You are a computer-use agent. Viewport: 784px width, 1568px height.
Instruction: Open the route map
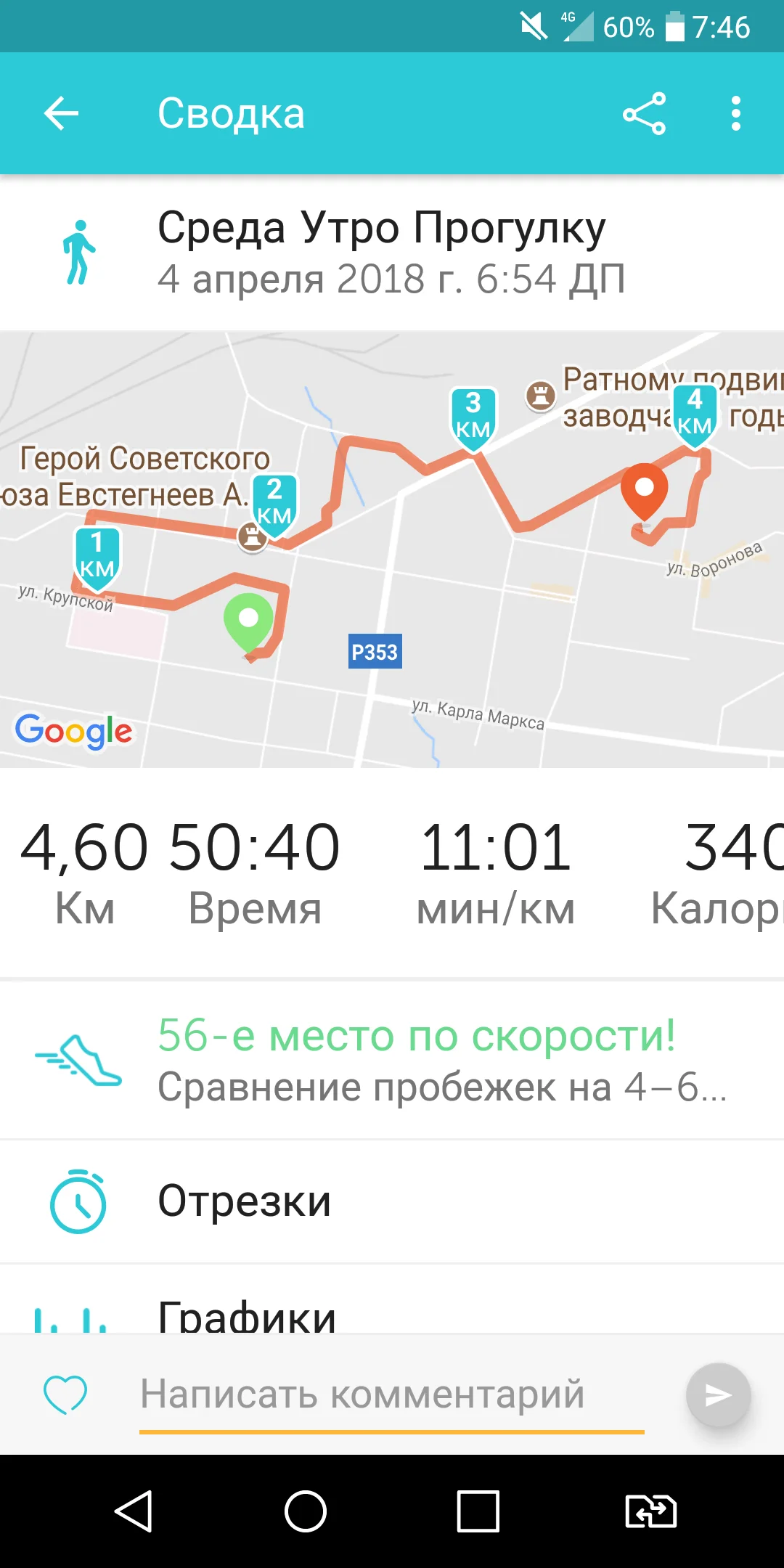coord(392,550)
